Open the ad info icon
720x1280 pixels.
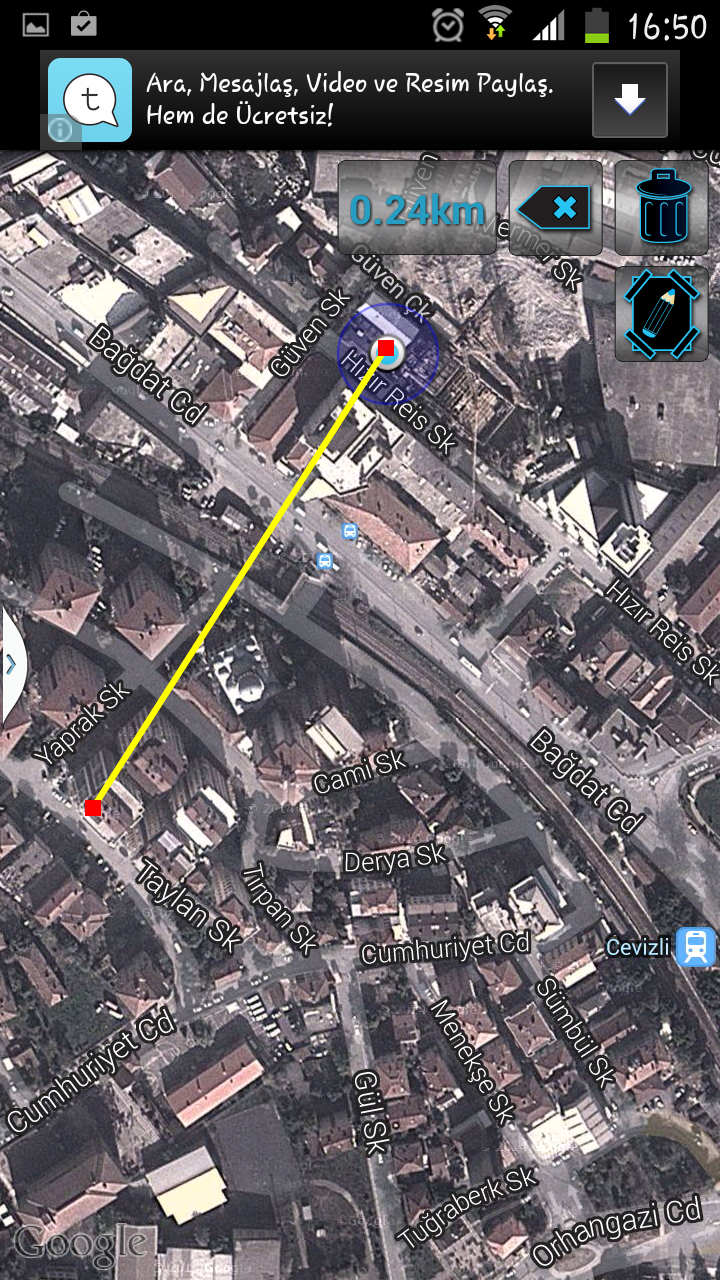pos(60,130)
